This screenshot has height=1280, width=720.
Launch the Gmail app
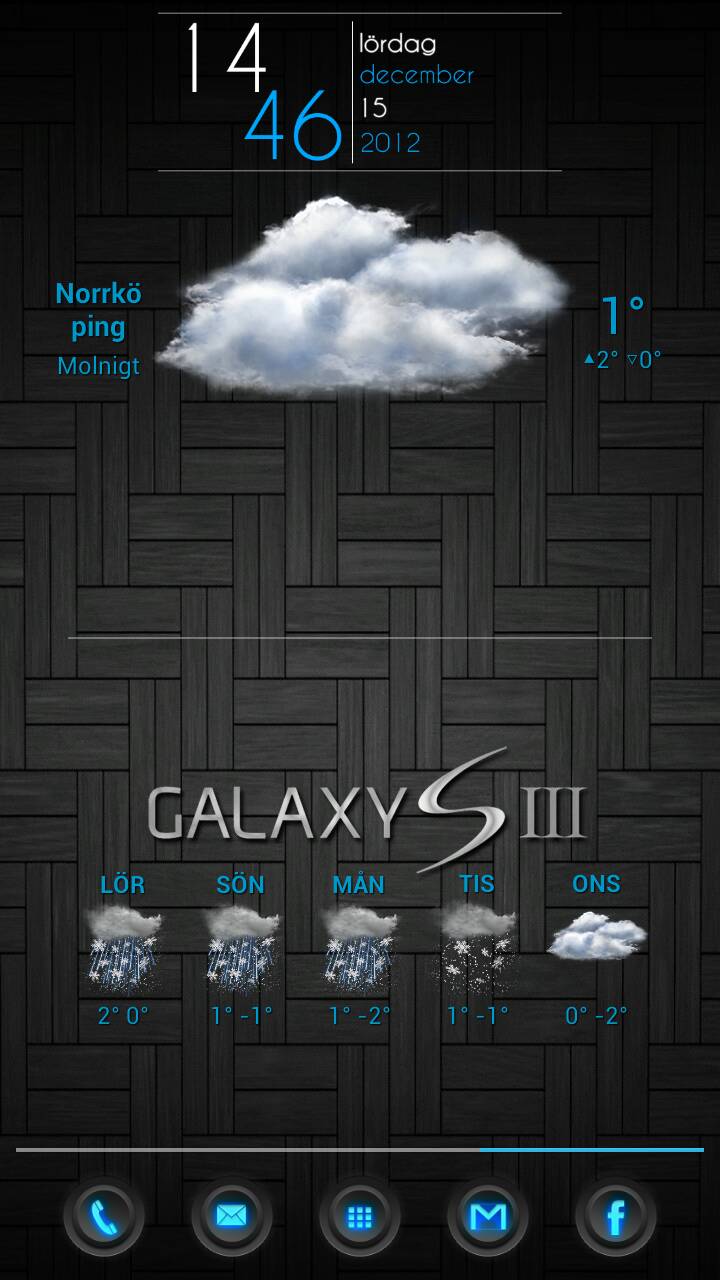click(x=488, y=1217)
